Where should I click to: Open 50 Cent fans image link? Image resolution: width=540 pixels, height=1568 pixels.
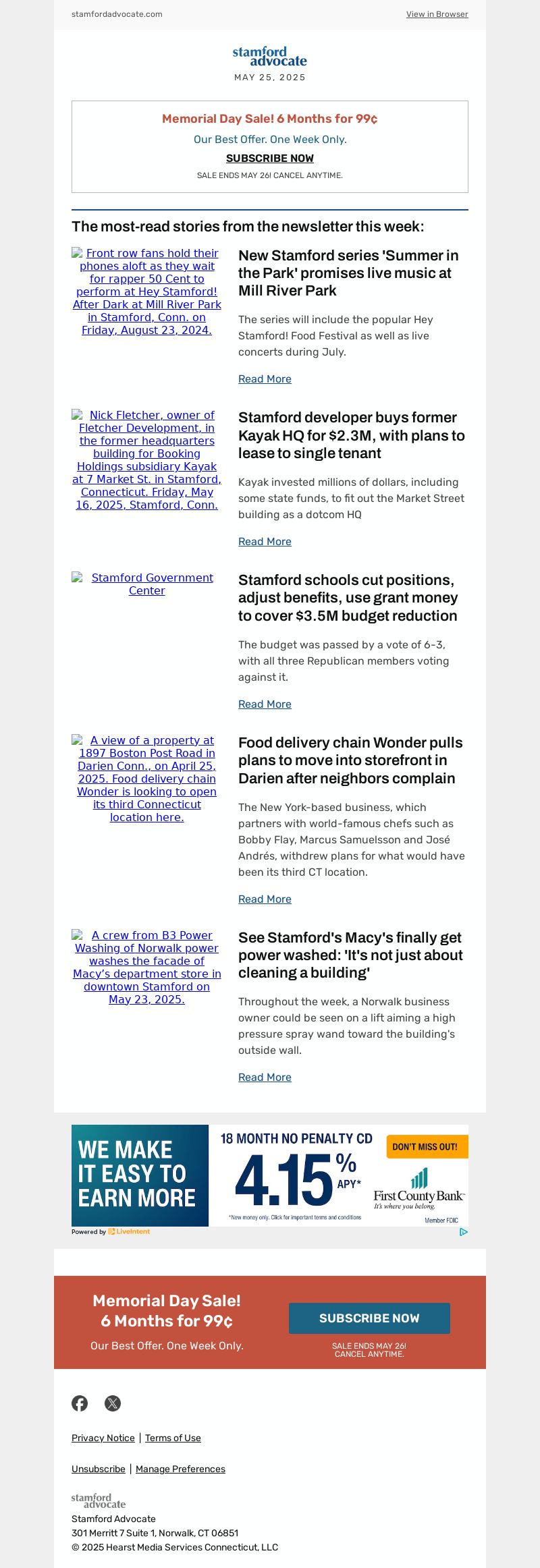coord(147,291)
